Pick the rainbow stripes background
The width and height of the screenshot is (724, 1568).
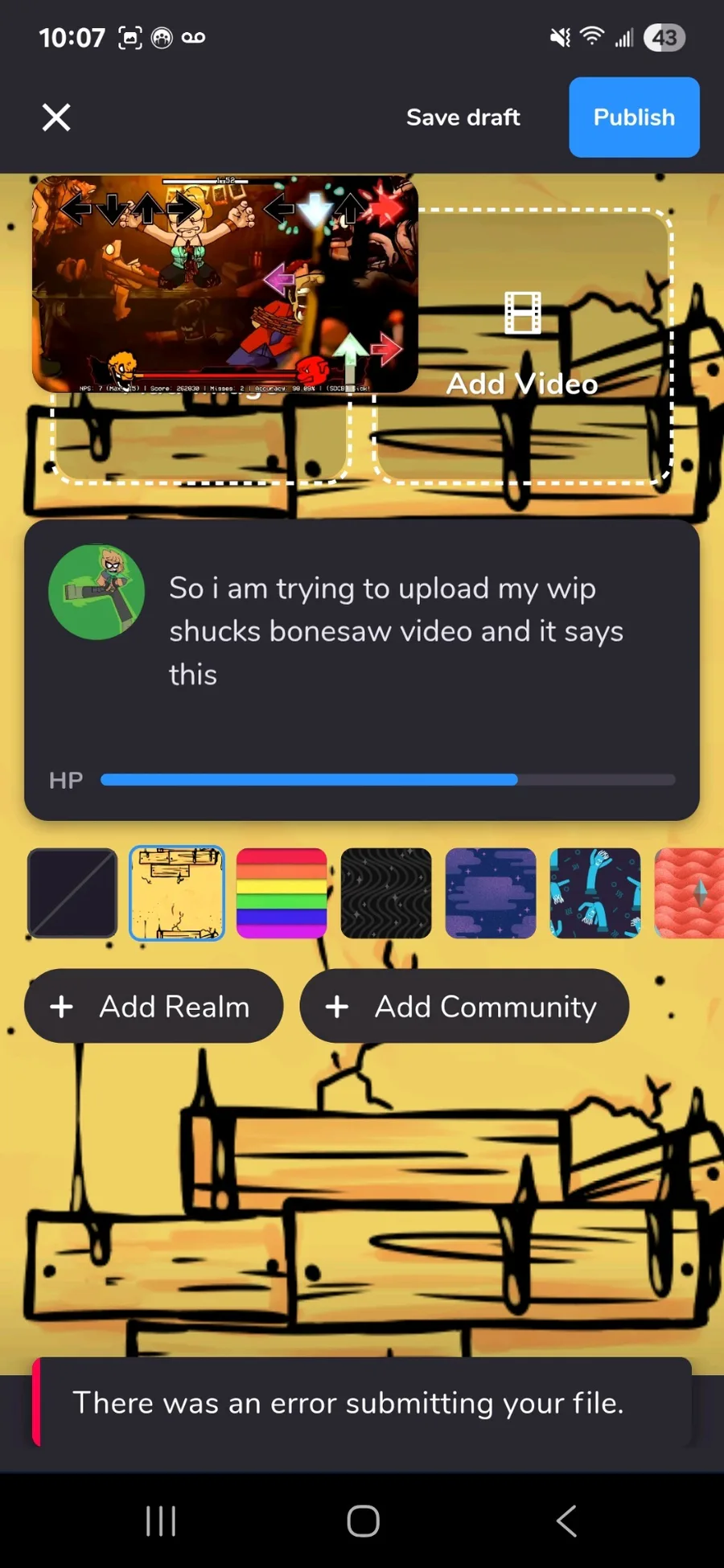(x=282, y=893)
